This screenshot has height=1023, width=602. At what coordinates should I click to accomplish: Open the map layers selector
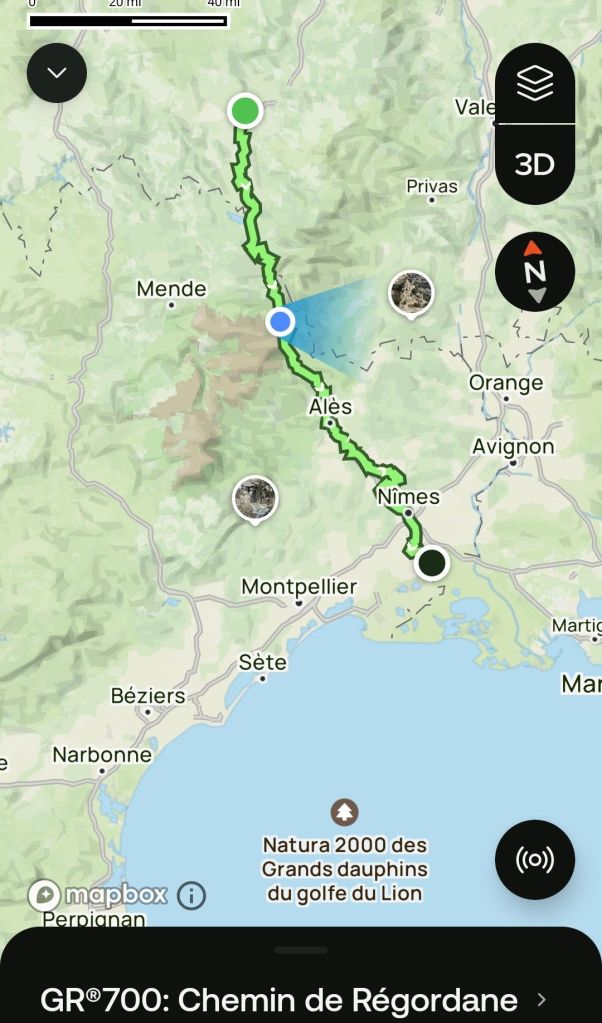(535, 86)
